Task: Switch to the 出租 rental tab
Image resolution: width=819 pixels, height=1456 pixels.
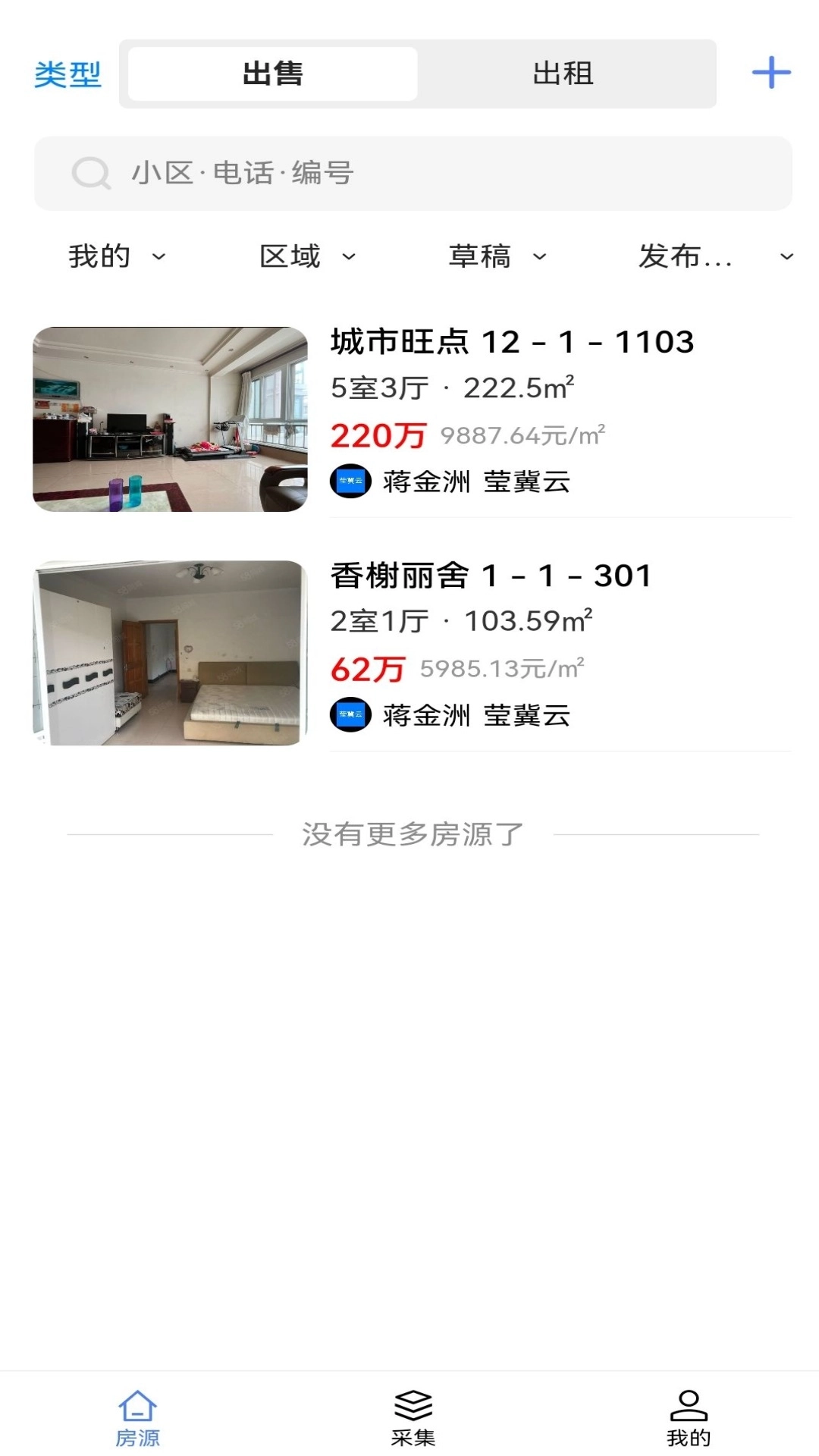Action: click(563, 73)
